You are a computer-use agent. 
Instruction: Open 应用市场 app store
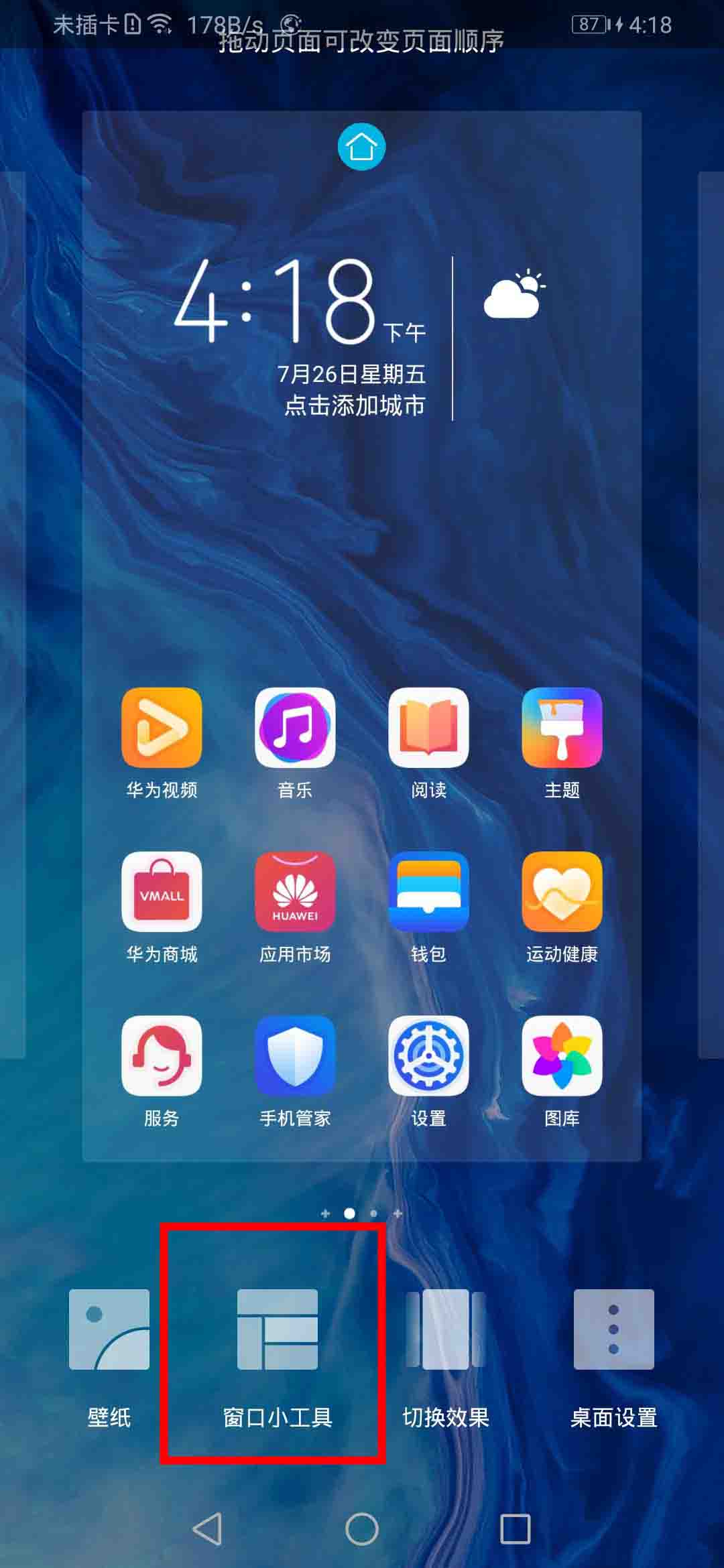click(x=295, y=893)
